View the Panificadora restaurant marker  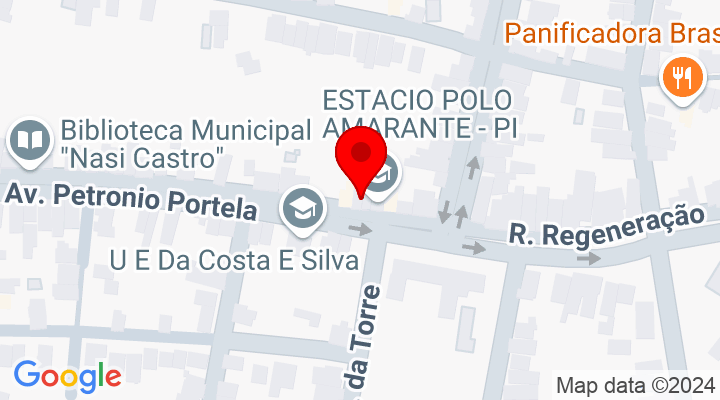coord(682,77)
